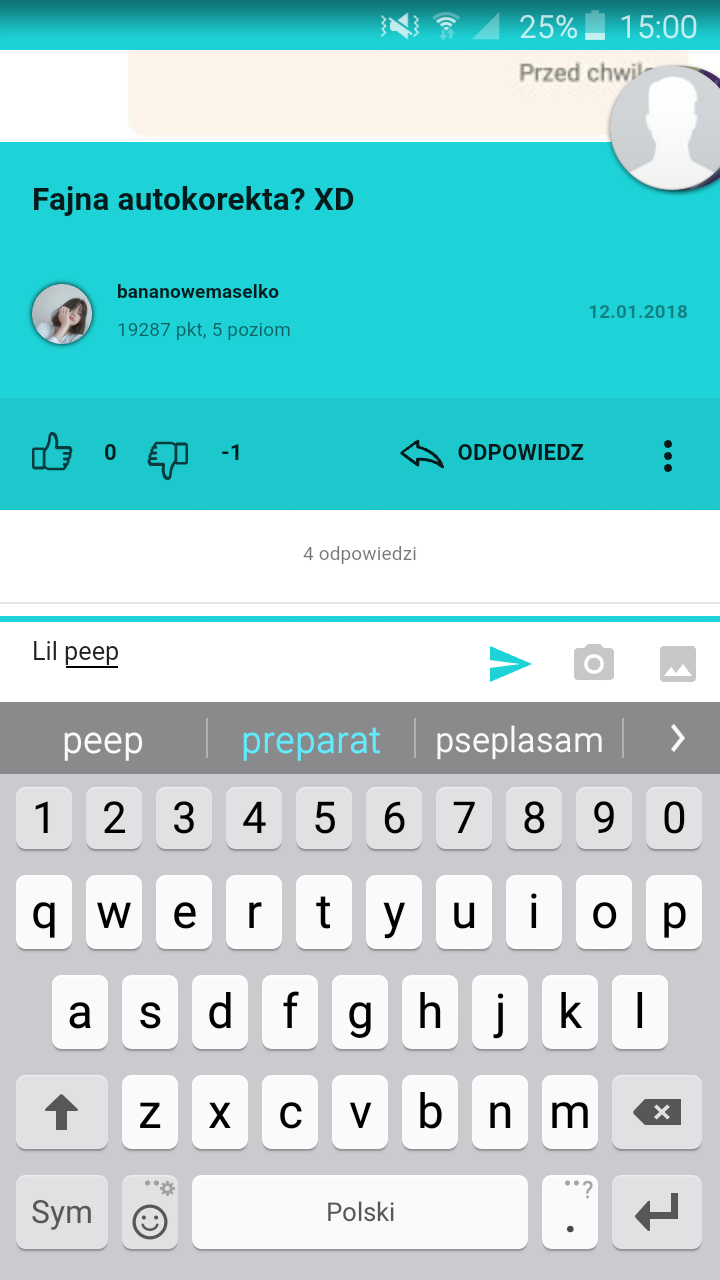This screenshot has width=720, height=1280.
Task: Tap ODPOWIEDZ to reply
Action: 492,453
